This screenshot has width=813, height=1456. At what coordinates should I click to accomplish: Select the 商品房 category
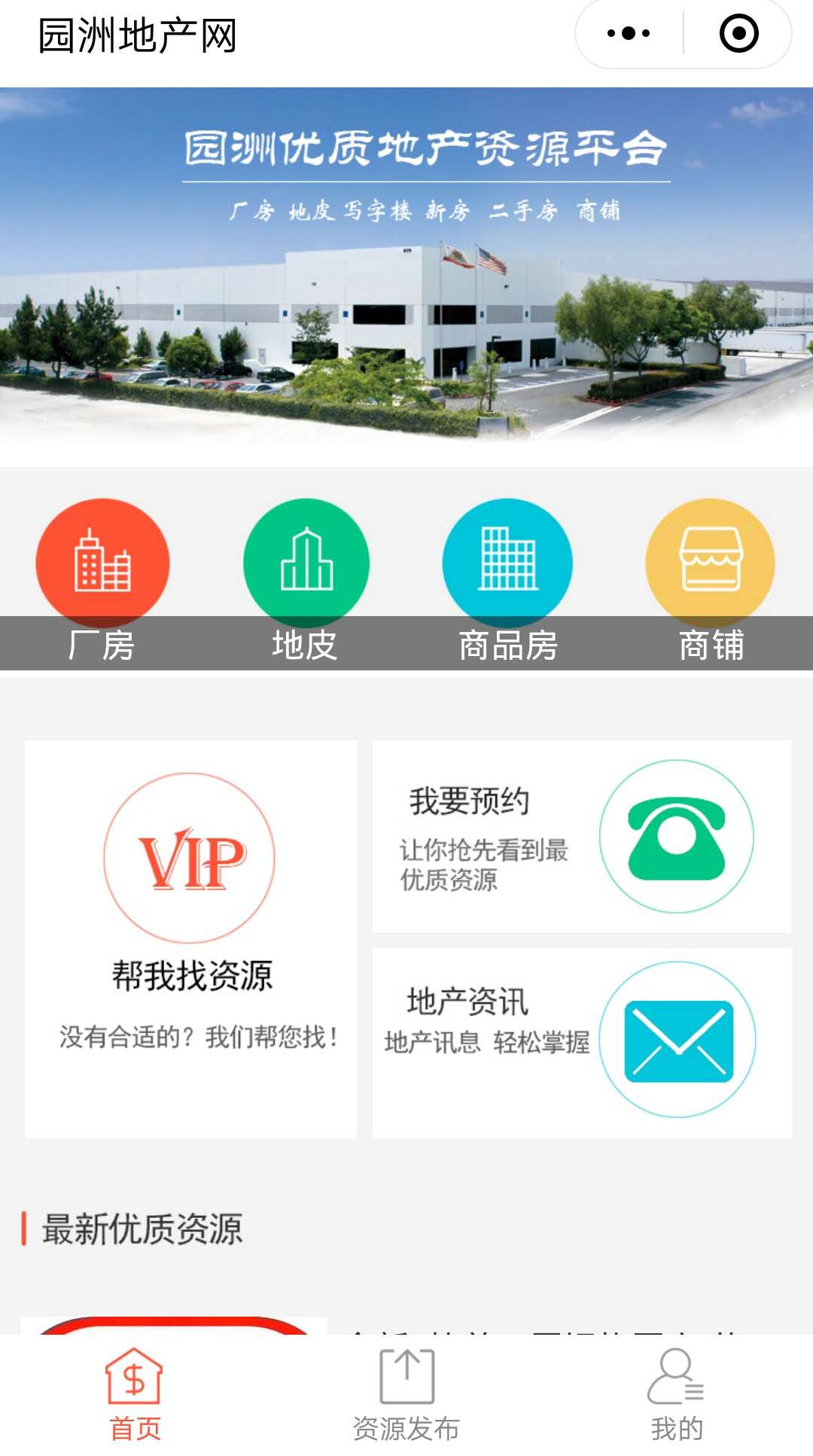pyautogui.click(x=508, y=581)
